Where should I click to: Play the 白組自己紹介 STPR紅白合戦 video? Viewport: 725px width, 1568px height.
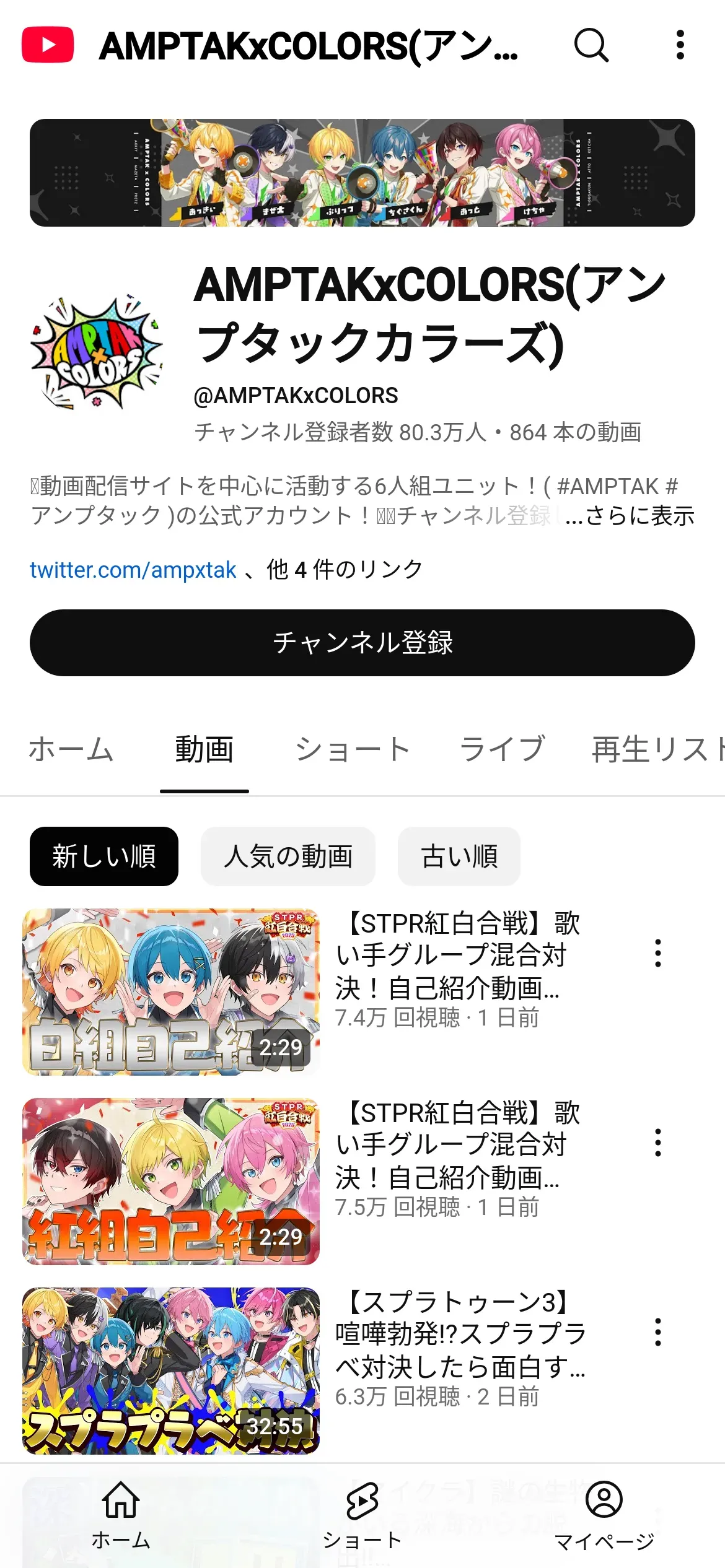pos(171,991)
